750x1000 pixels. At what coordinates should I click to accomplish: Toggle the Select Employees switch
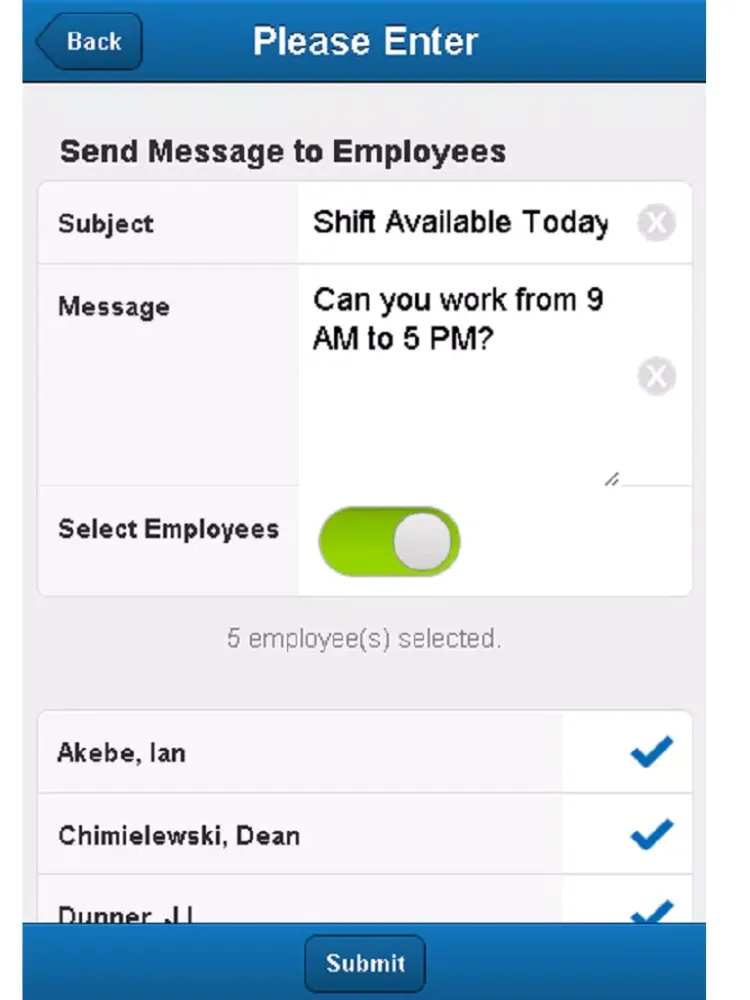[x=389, y=541]
